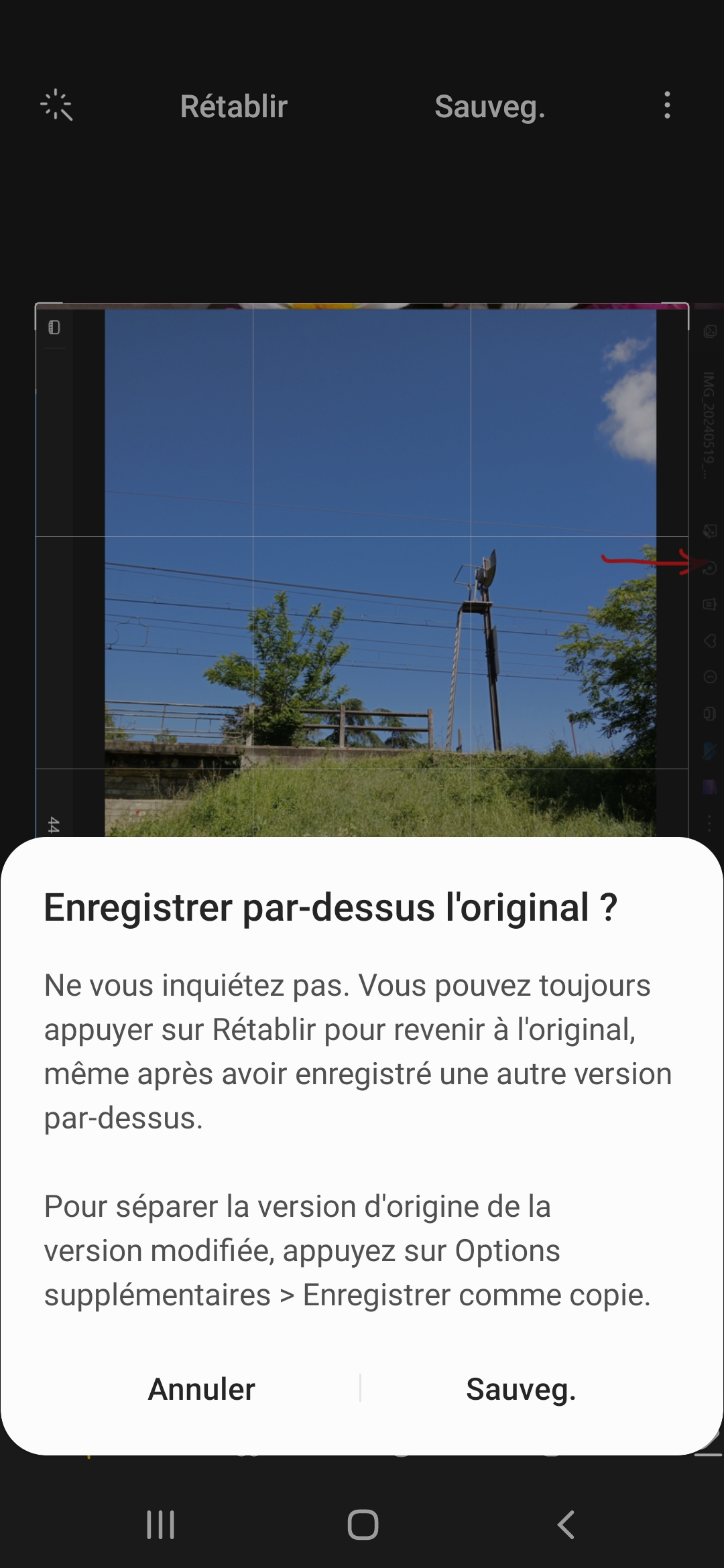
Task: Confirm with Sauveg. in the dialog
Action: tap(521, 1389)
